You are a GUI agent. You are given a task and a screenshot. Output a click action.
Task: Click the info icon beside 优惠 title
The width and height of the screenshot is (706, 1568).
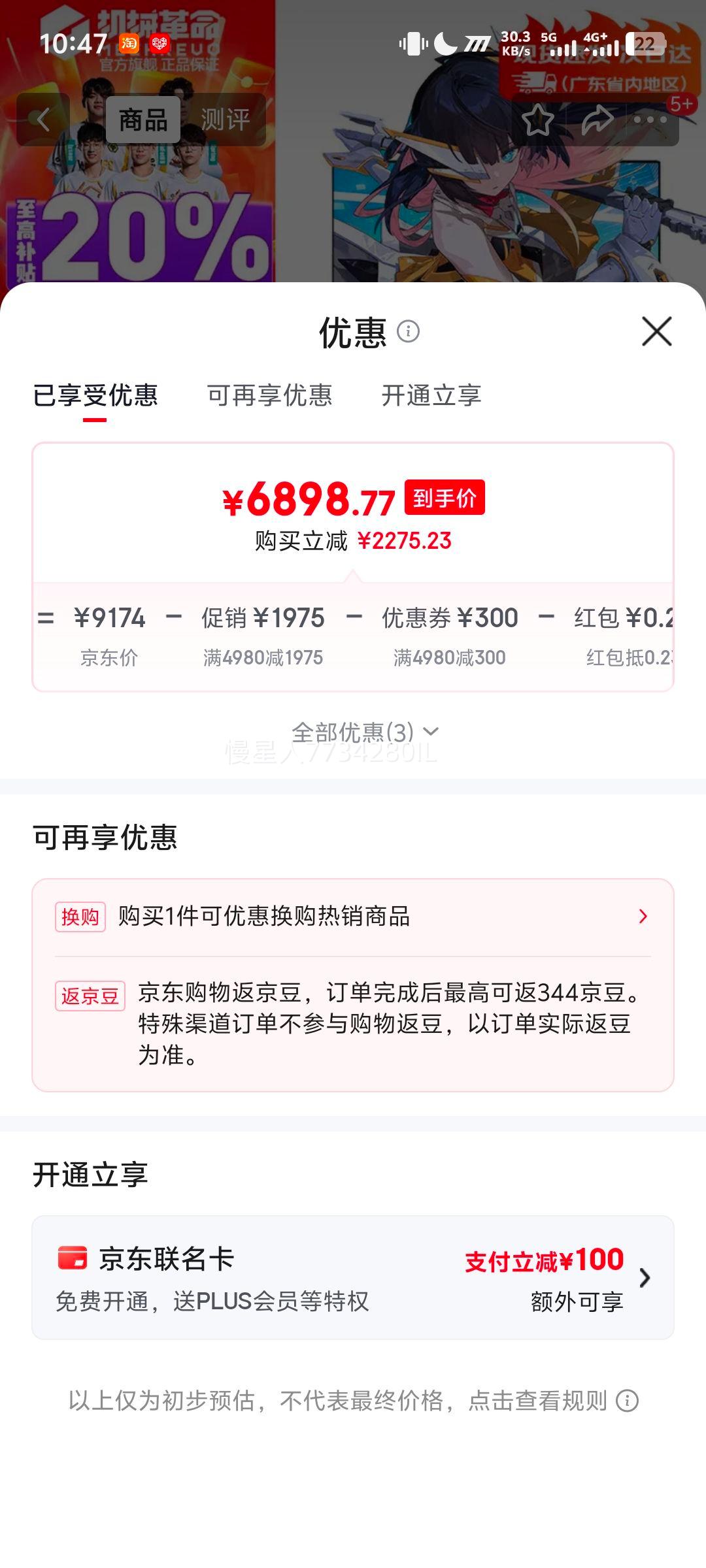[x=409, y=333]
